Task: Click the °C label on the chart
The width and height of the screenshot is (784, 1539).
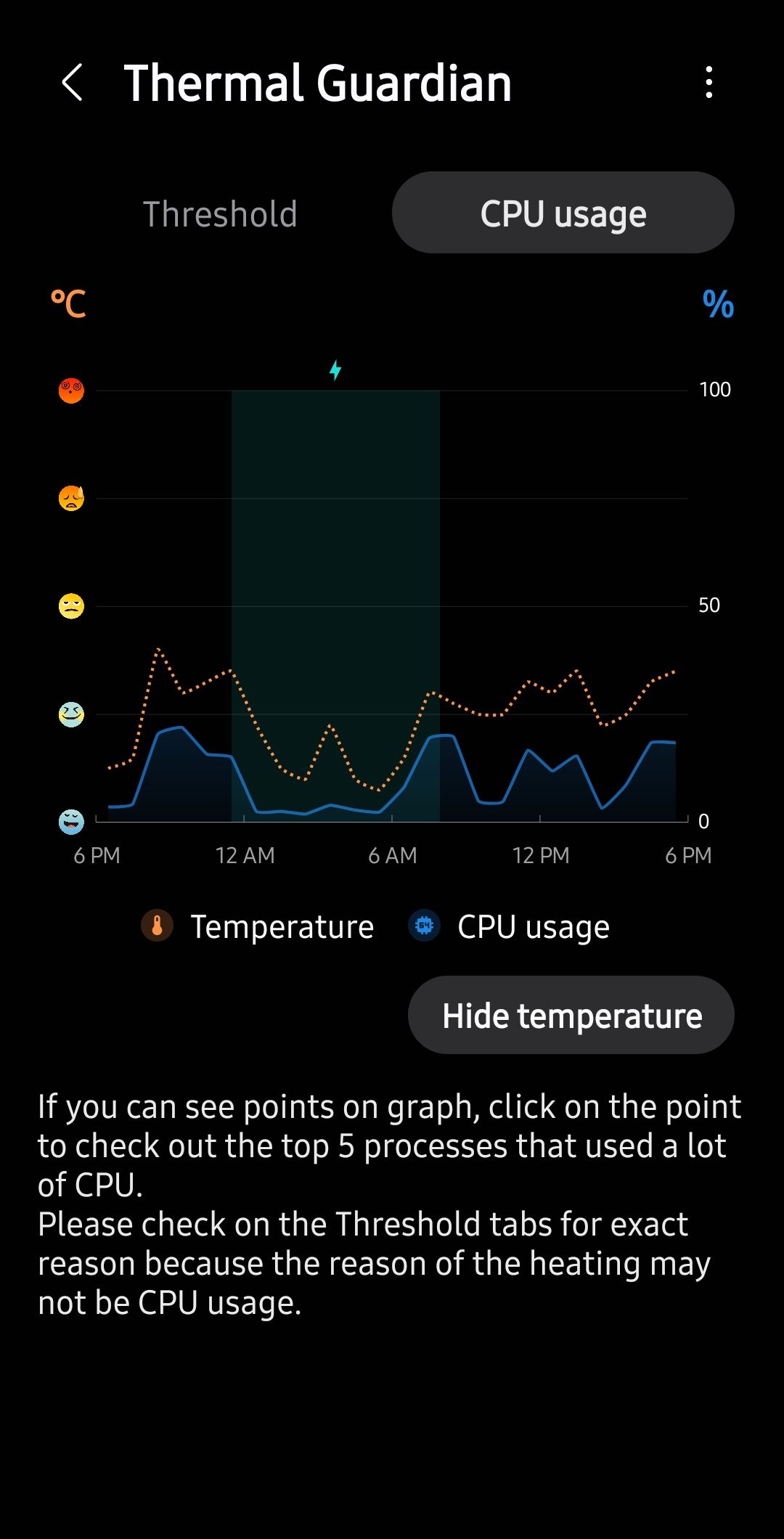Action: [x=68, y=303]
